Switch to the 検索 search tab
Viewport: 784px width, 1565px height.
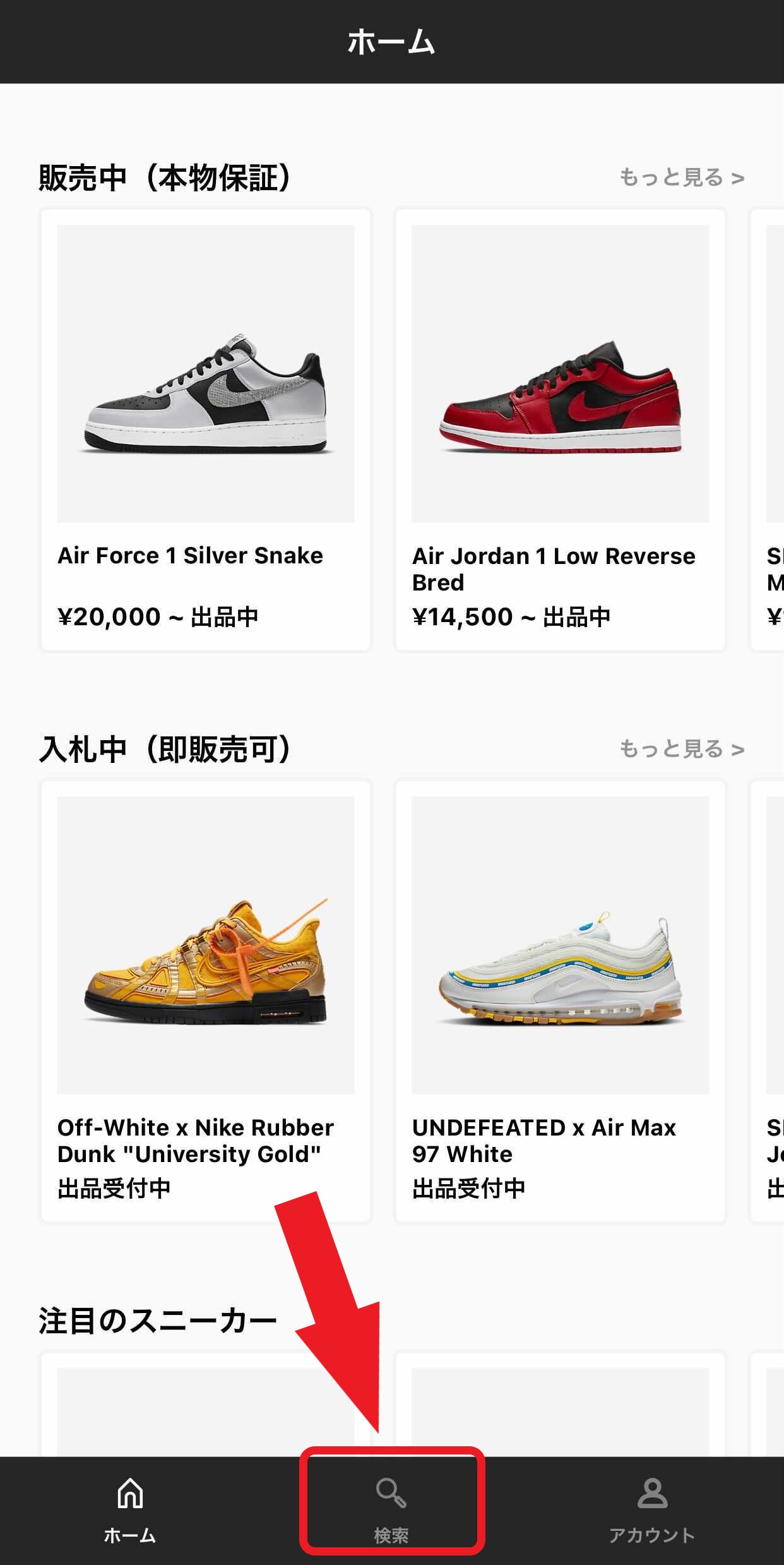coord(391,1511)
